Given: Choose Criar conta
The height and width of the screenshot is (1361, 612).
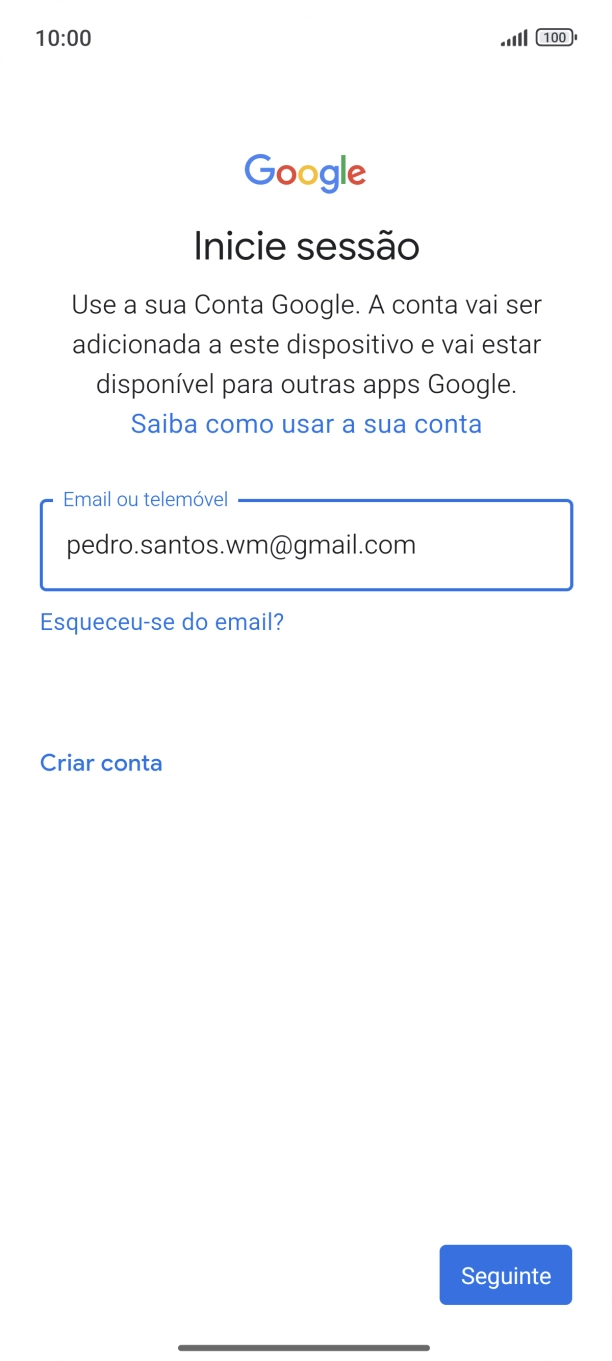Looking at the screenshot, I should [x=101, y=763].
